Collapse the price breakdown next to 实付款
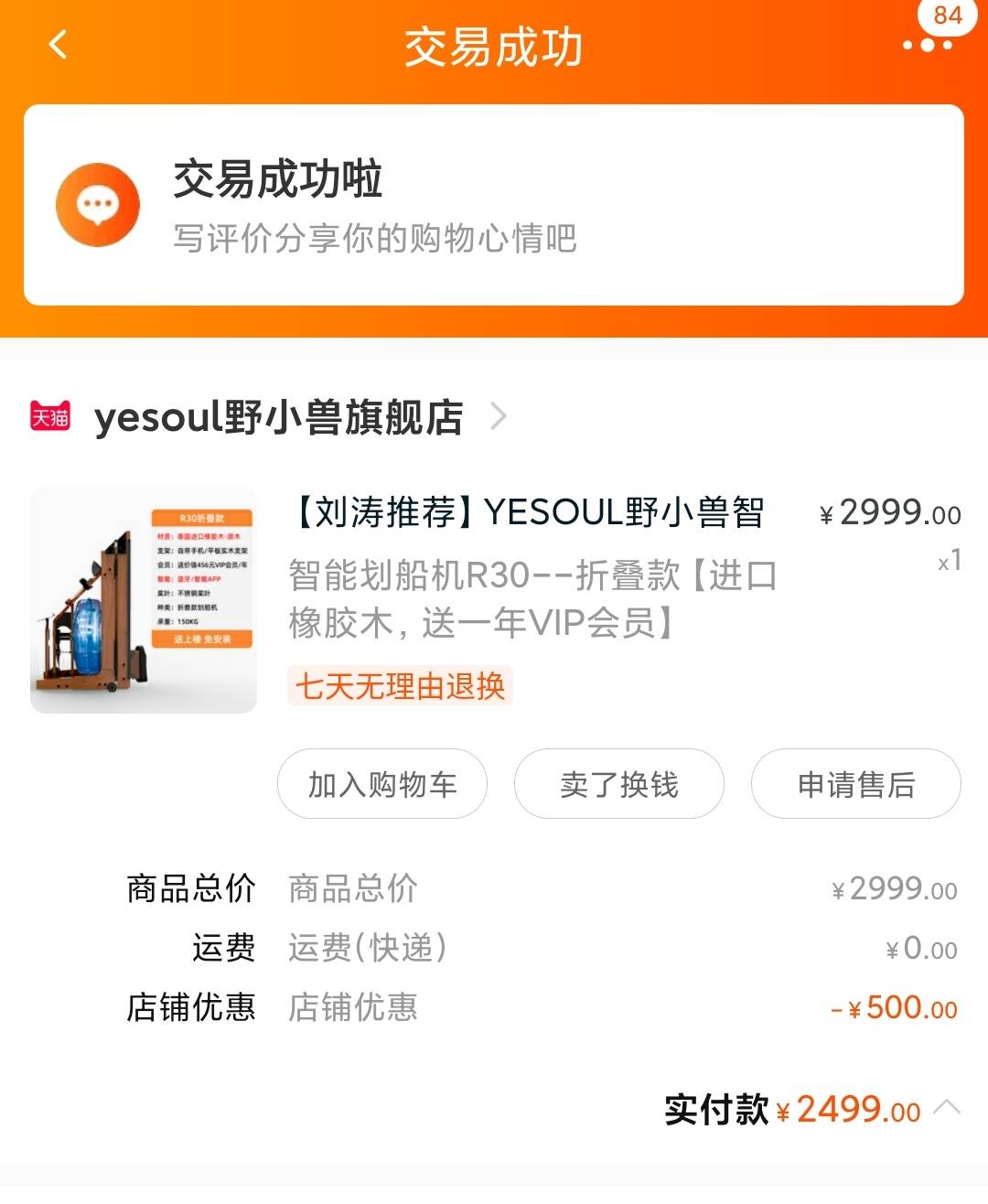This screenshot has width=988, height=1204. coord(947,1109)
